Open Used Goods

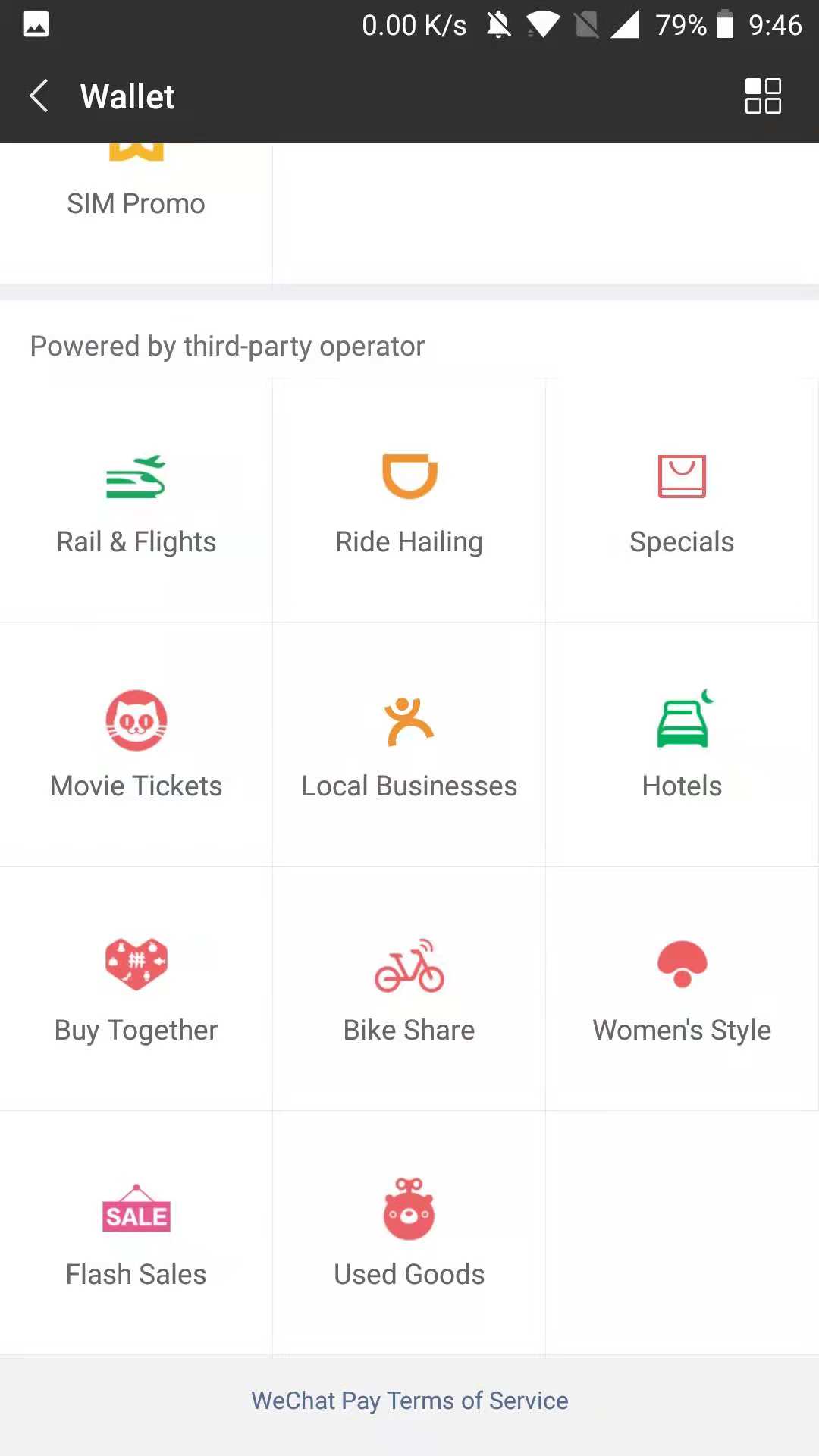tap(409, 1233)
